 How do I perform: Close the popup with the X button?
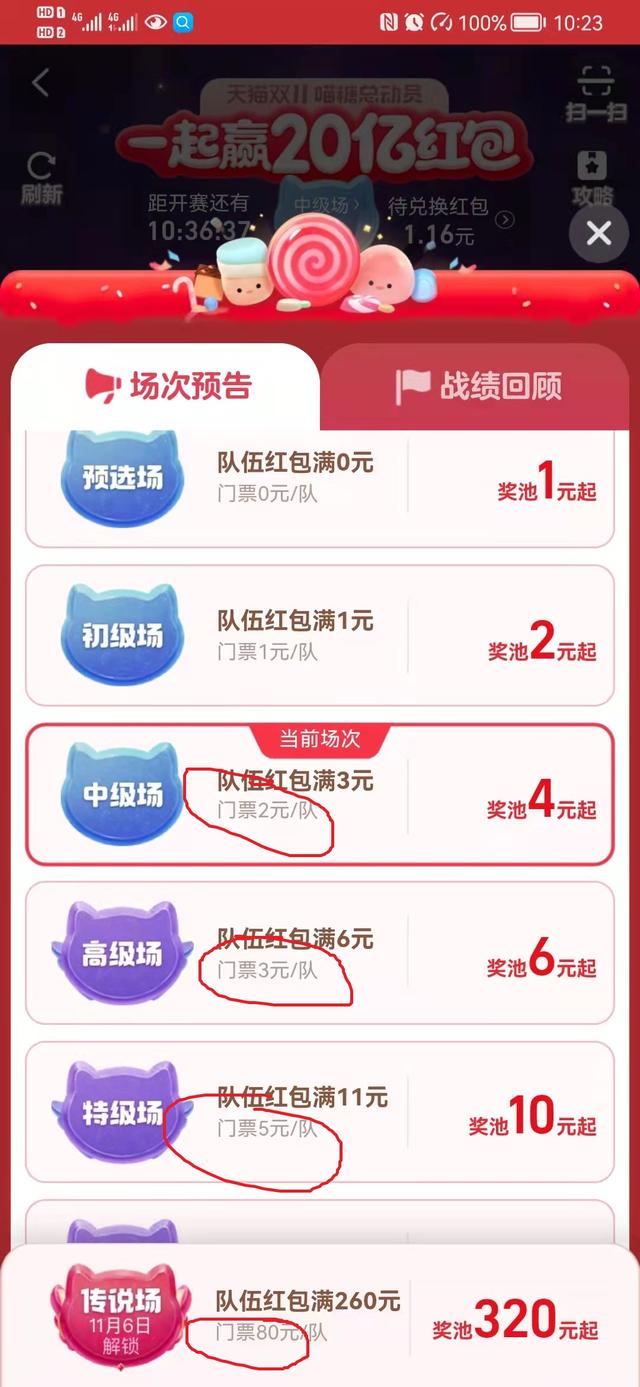599,234
